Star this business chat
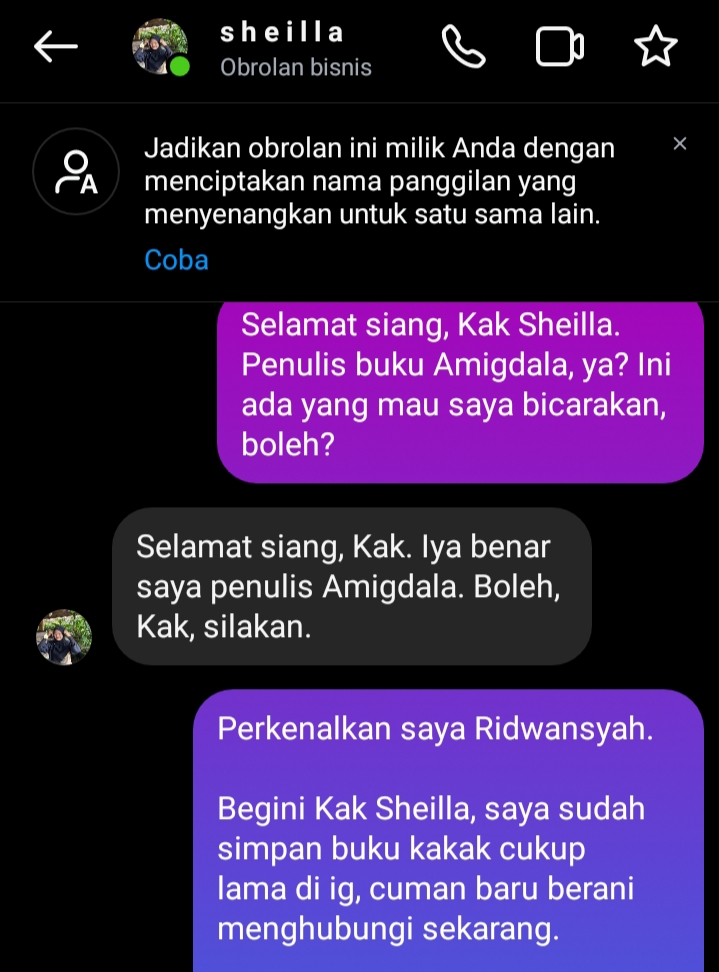The height and width of the screenshot is (972, 719). [656, 47]
